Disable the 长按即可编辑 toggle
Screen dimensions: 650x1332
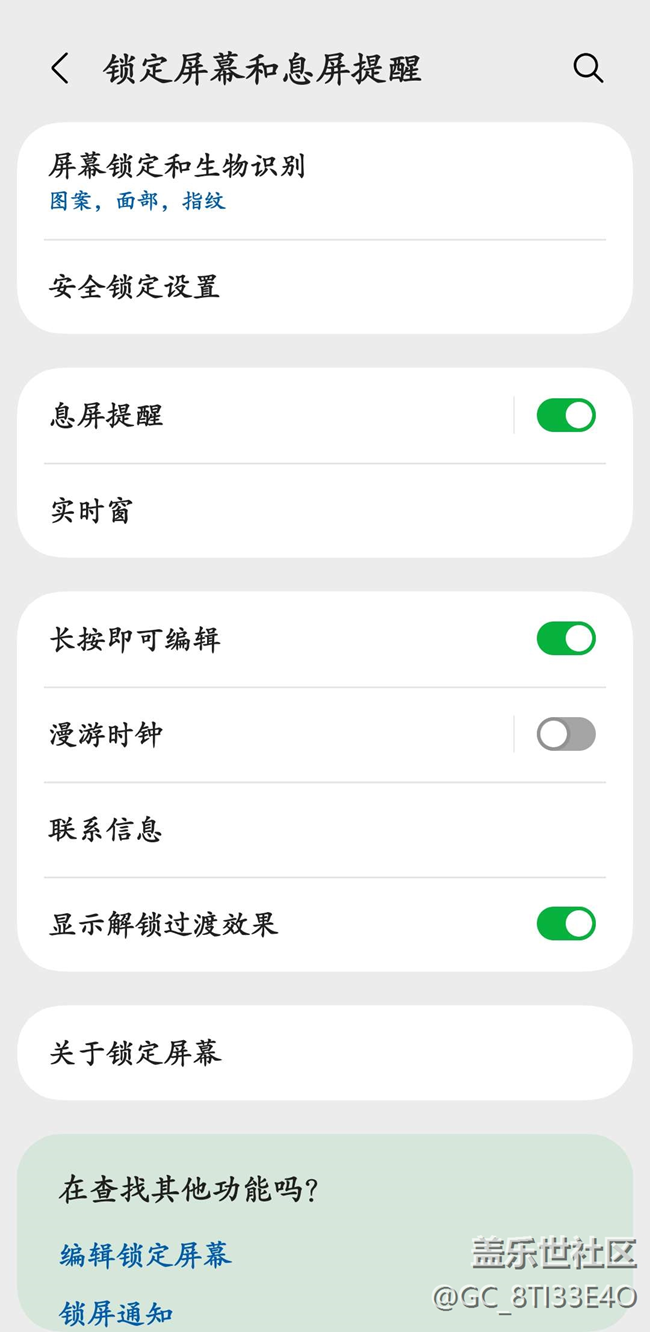pos(565,638)
